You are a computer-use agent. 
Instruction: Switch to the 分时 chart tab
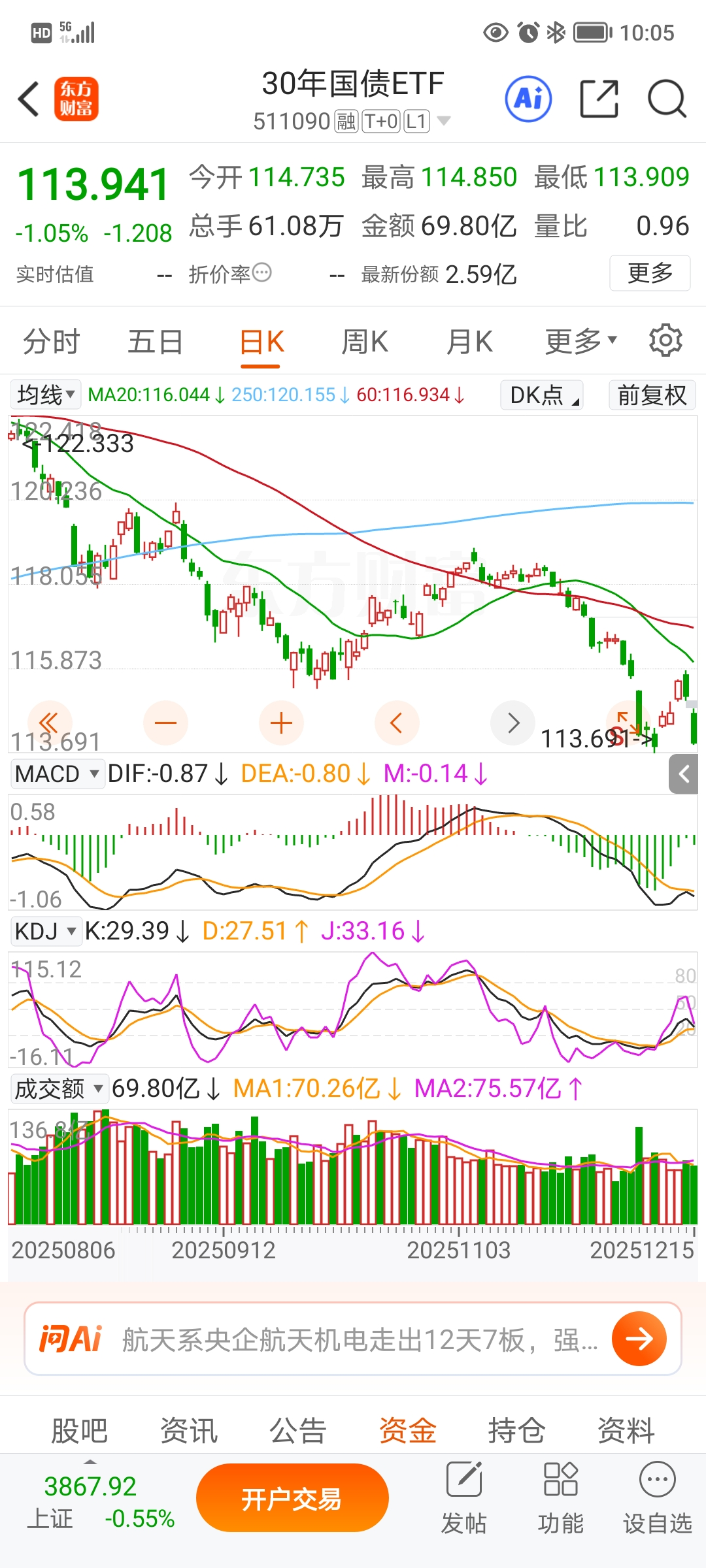(x=51, y=342)
